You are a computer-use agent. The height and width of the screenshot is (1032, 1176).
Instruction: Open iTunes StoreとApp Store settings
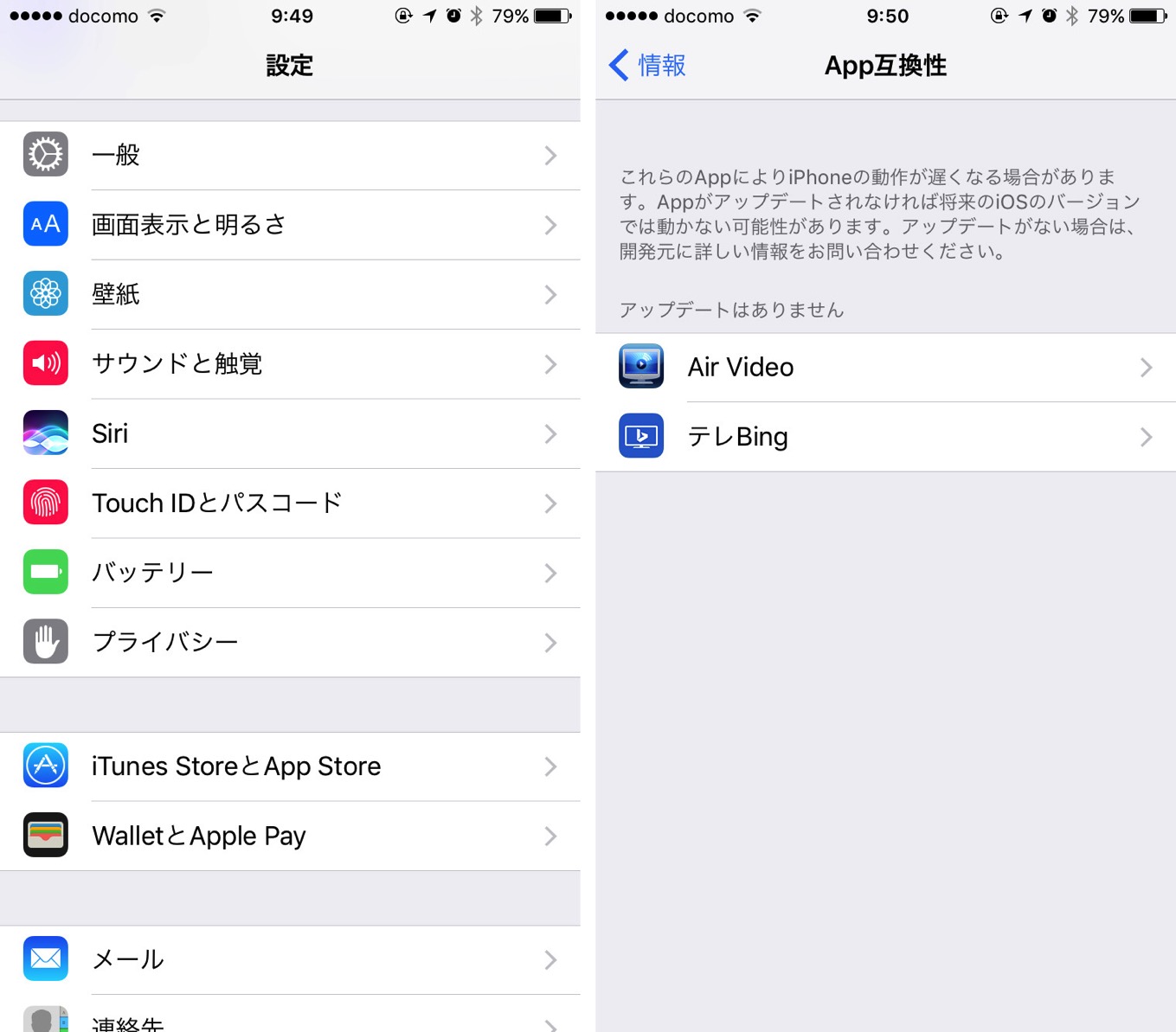(290, 766)
